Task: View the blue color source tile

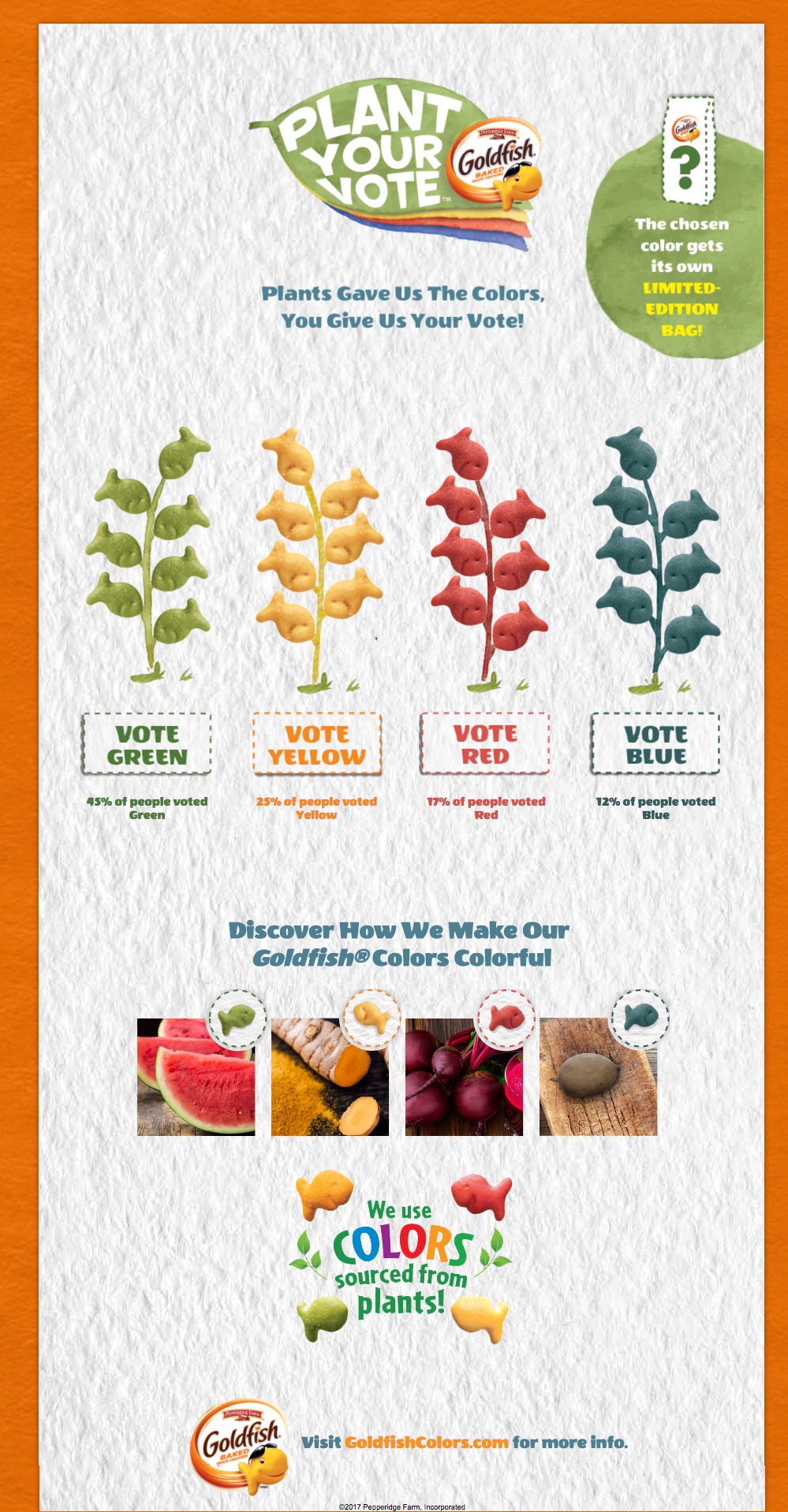Action: [x=598, y=1077]
